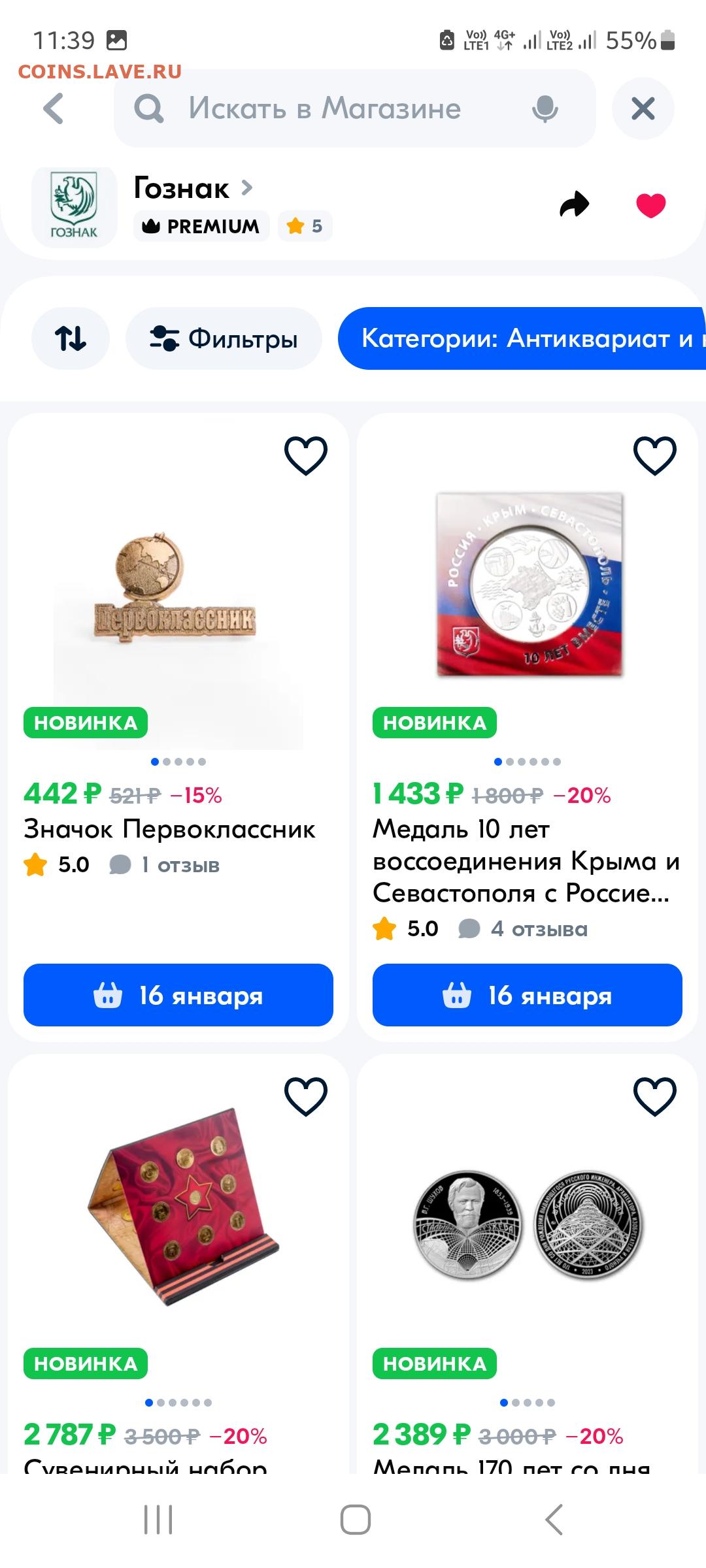Go back using the top-left arrow
The height and width of the screenshot is (1568, 706).
tap(54, 108)
